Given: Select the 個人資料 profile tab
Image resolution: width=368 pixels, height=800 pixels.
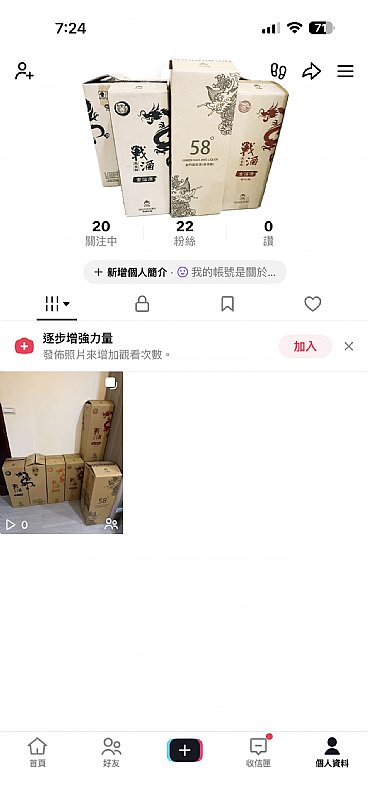Looking at the screenshot, I should tap(332, 752).
